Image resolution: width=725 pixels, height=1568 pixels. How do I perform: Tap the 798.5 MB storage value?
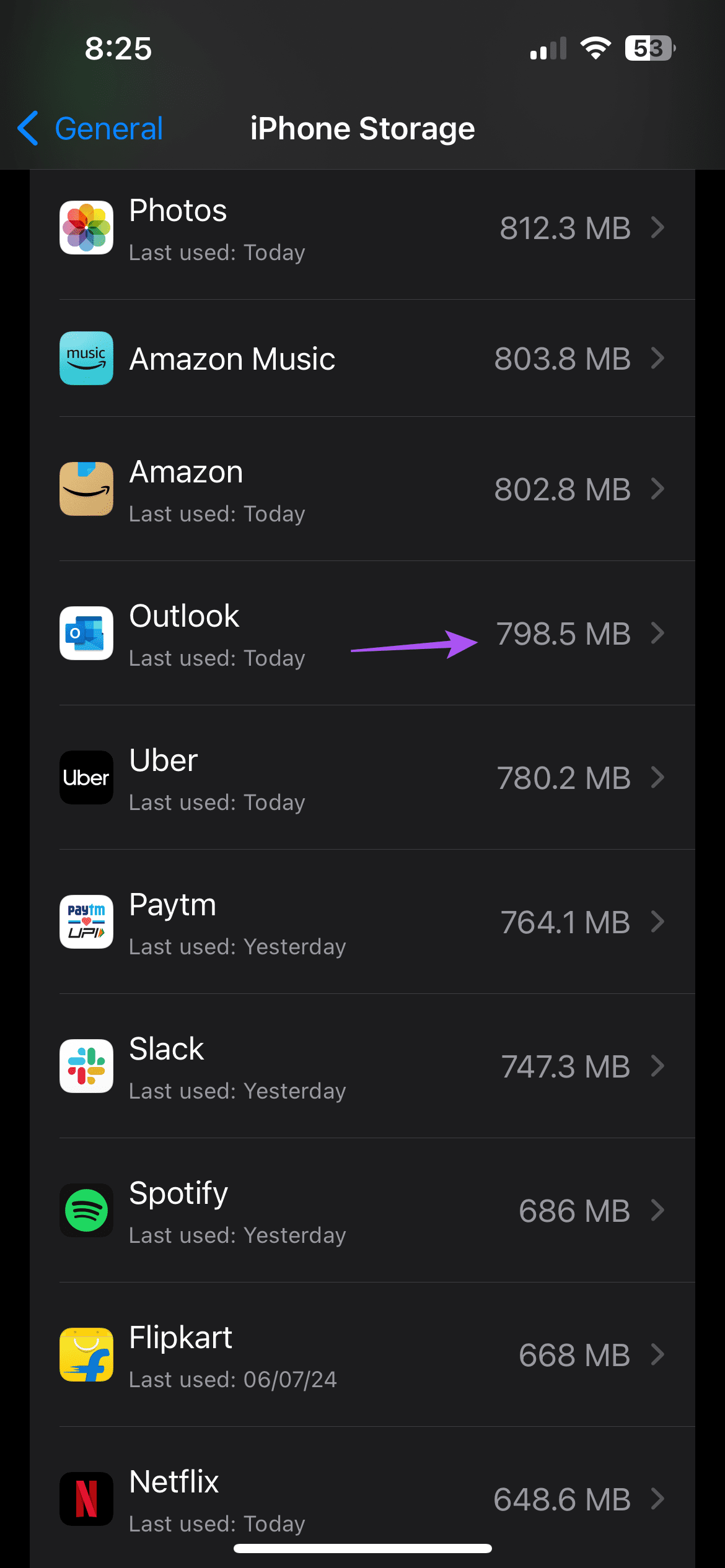coord(564,634)
